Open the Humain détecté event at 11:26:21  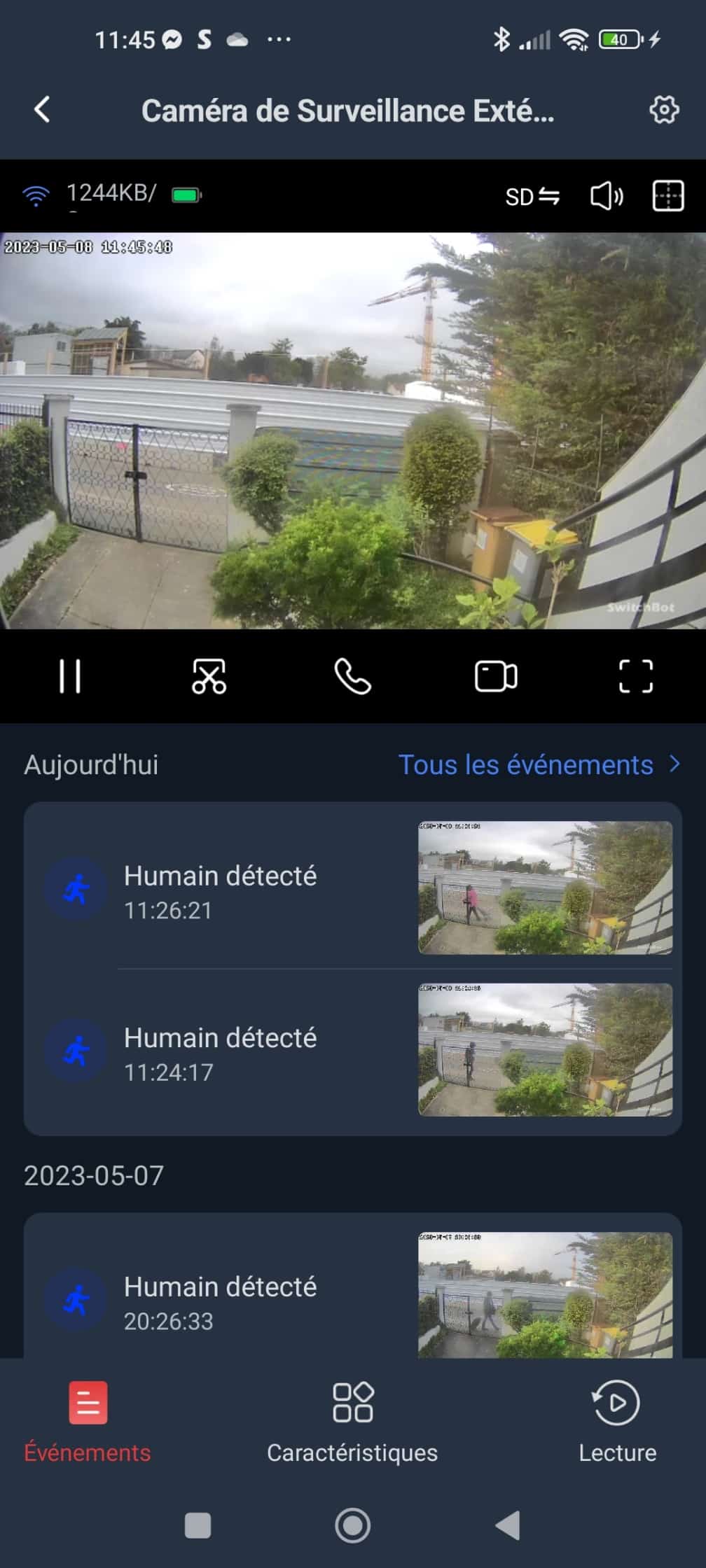coord(353,888)
